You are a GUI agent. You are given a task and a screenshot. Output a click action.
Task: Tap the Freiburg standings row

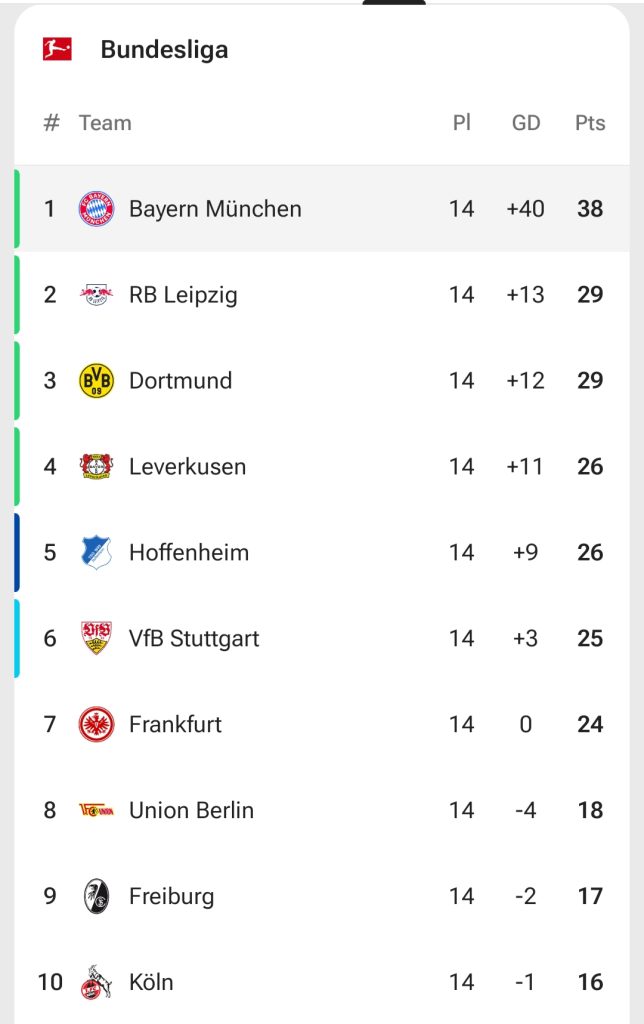click(x=171, y=897)
